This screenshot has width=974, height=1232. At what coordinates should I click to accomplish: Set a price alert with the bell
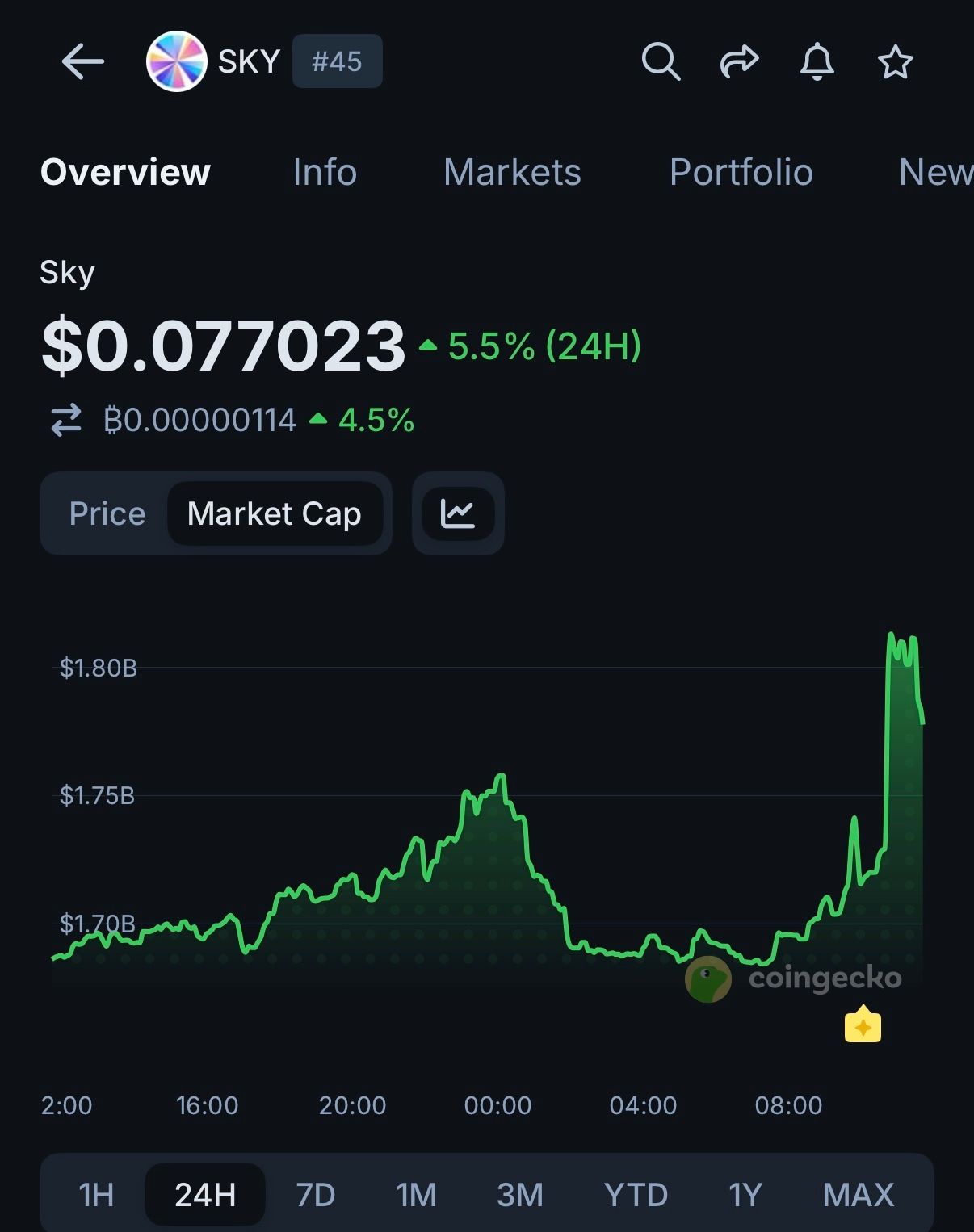click(817, 61)
